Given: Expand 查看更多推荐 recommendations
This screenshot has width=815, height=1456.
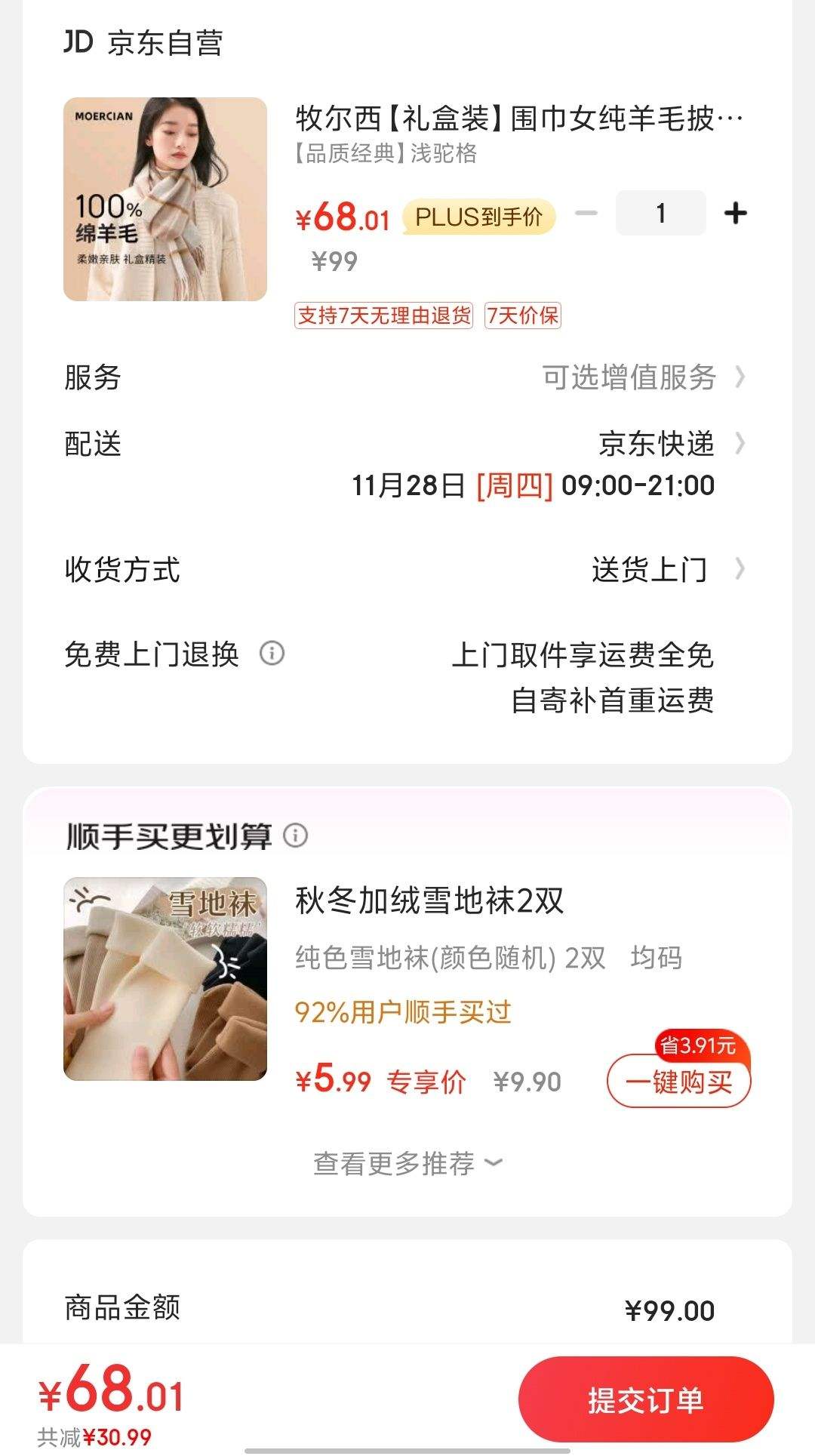Looking at the screenshot, I should [405, 1164].
